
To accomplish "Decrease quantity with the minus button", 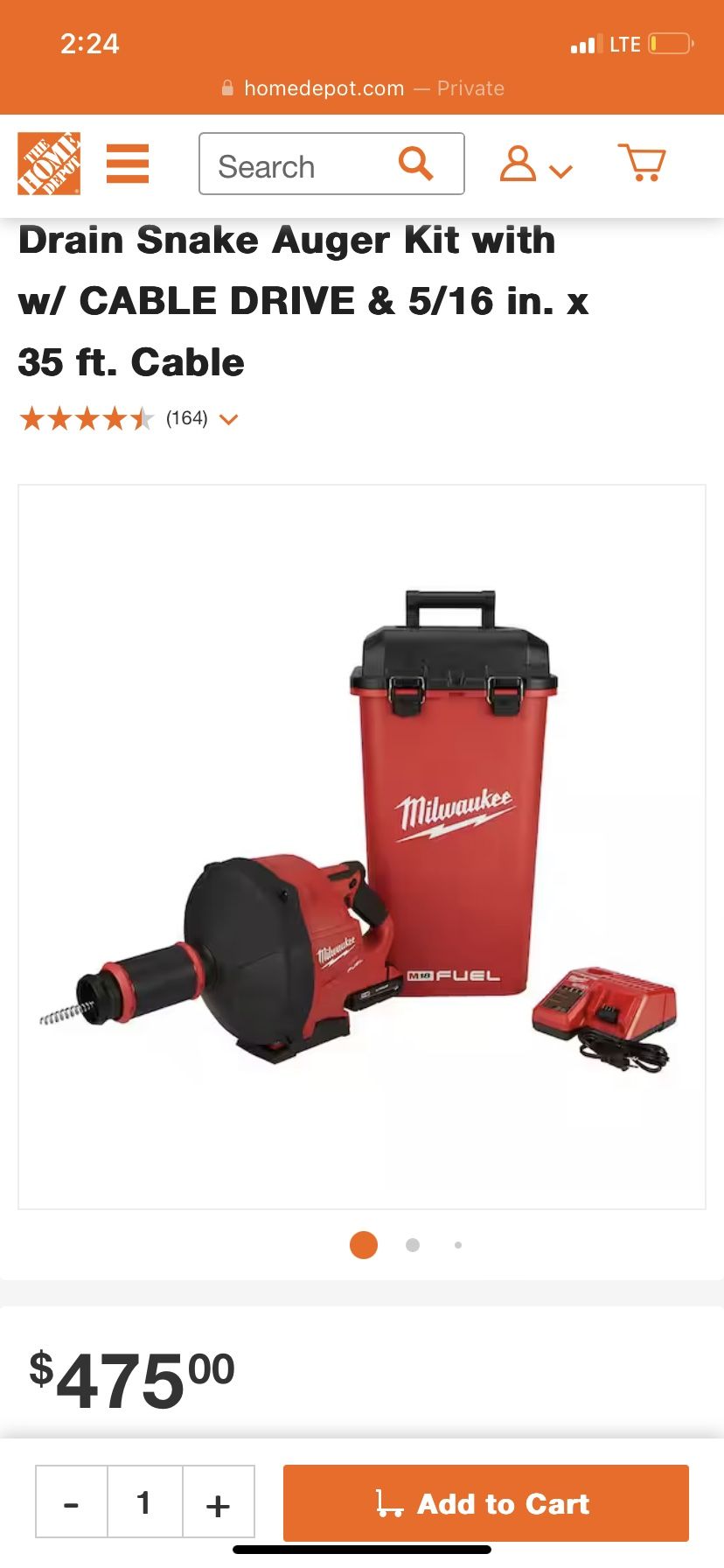I will [x=72, y=1501].
